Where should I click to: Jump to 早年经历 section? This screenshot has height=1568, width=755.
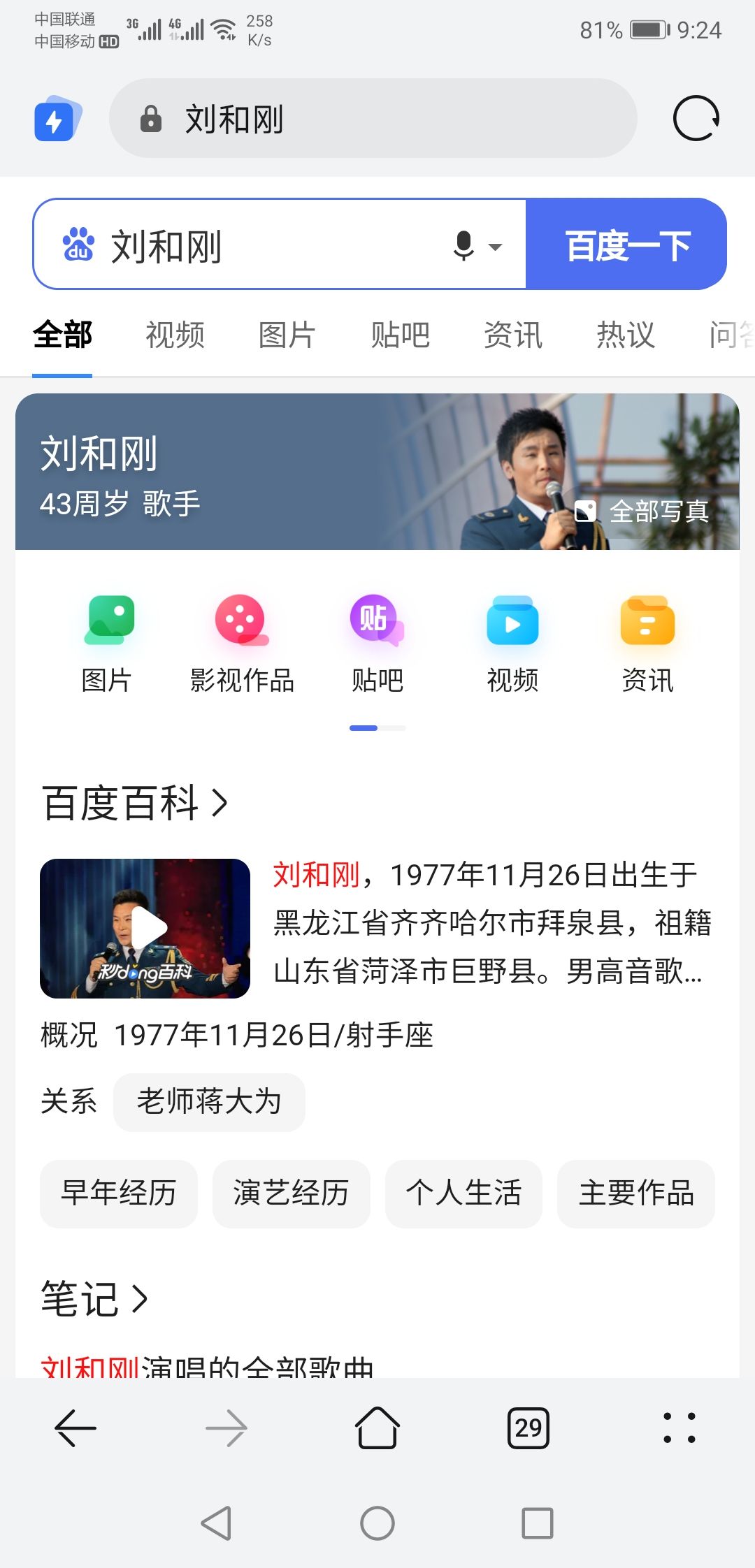coord(119,1193)
